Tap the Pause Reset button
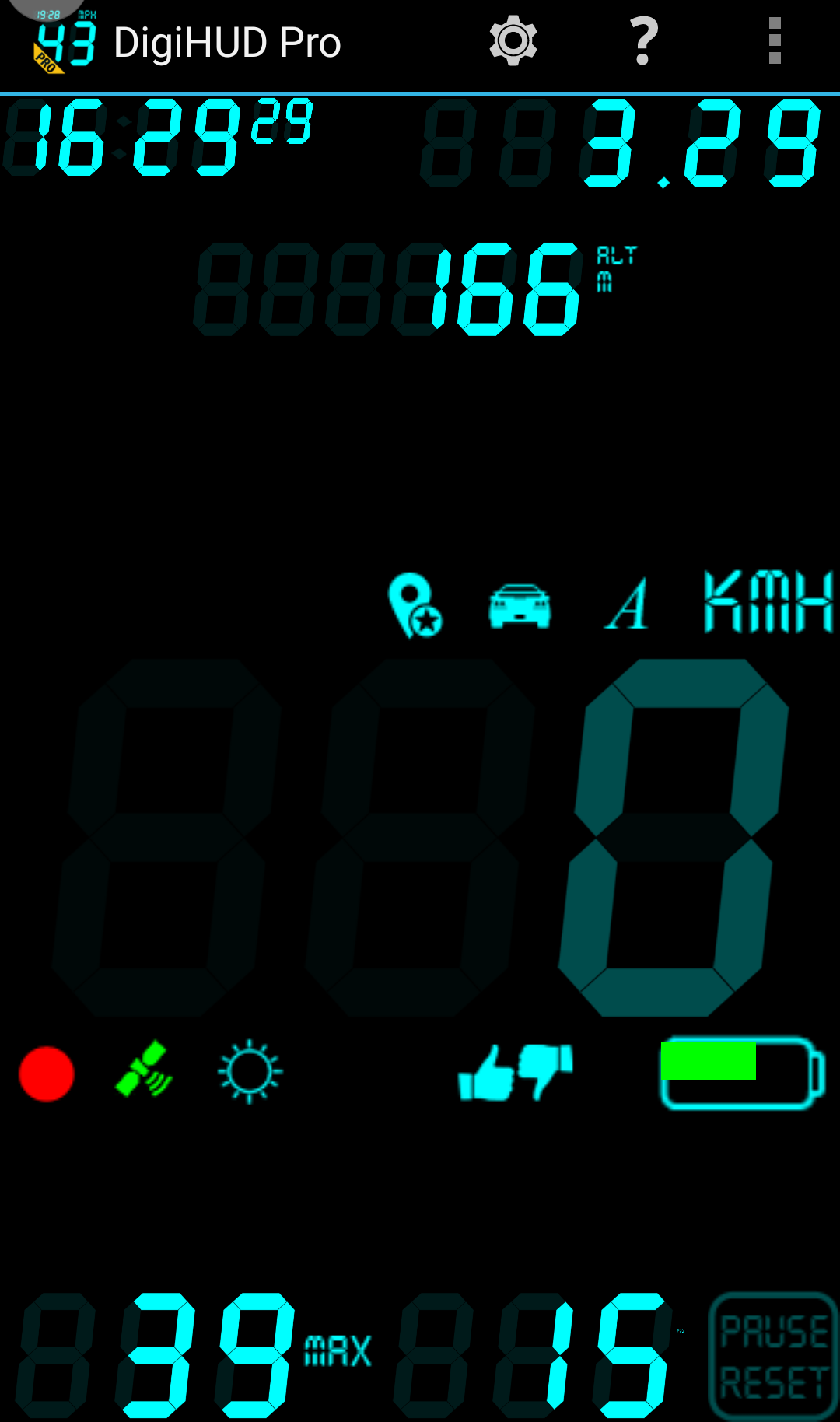 (x=773, y=1355)
